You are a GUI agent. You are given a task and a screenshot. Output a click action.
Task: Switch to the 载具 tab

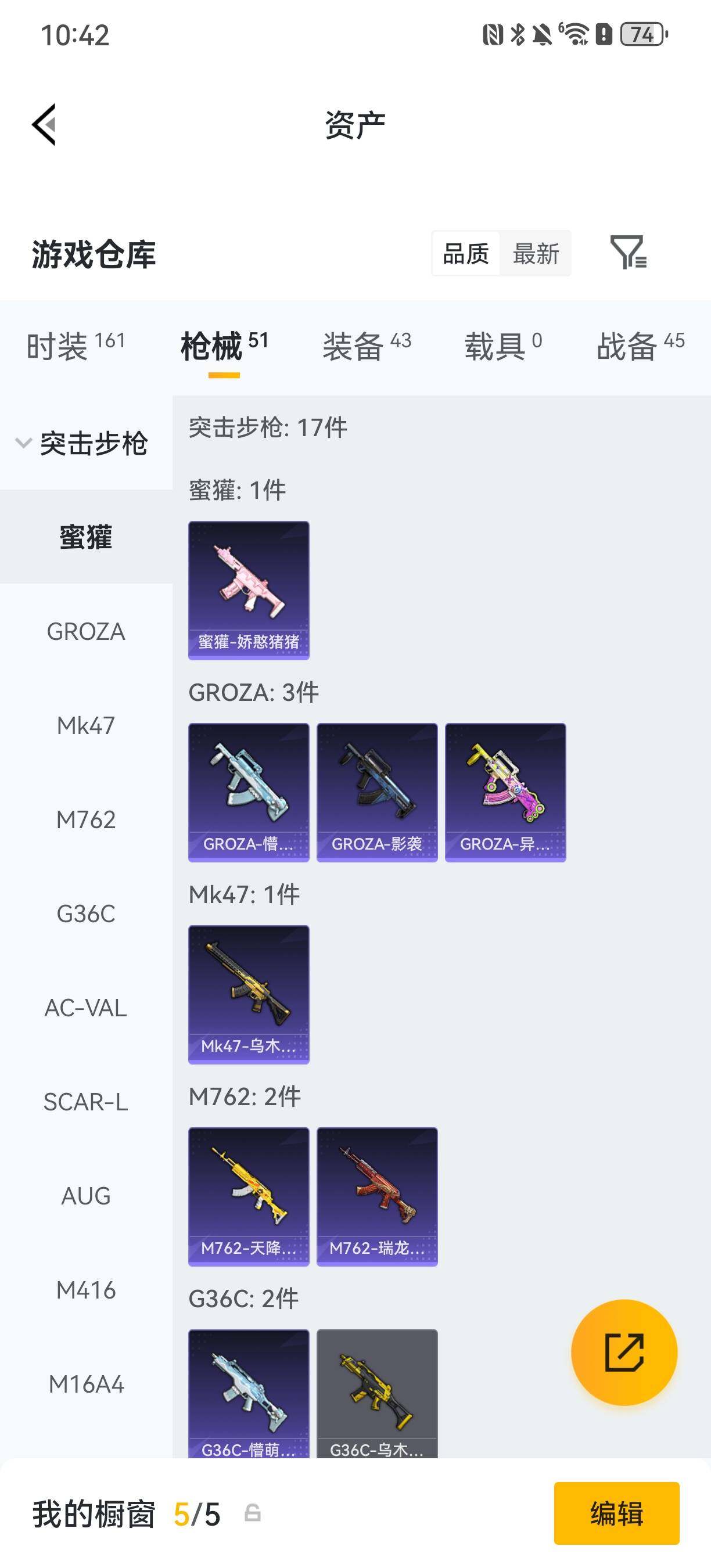click(x=504, y=346)
